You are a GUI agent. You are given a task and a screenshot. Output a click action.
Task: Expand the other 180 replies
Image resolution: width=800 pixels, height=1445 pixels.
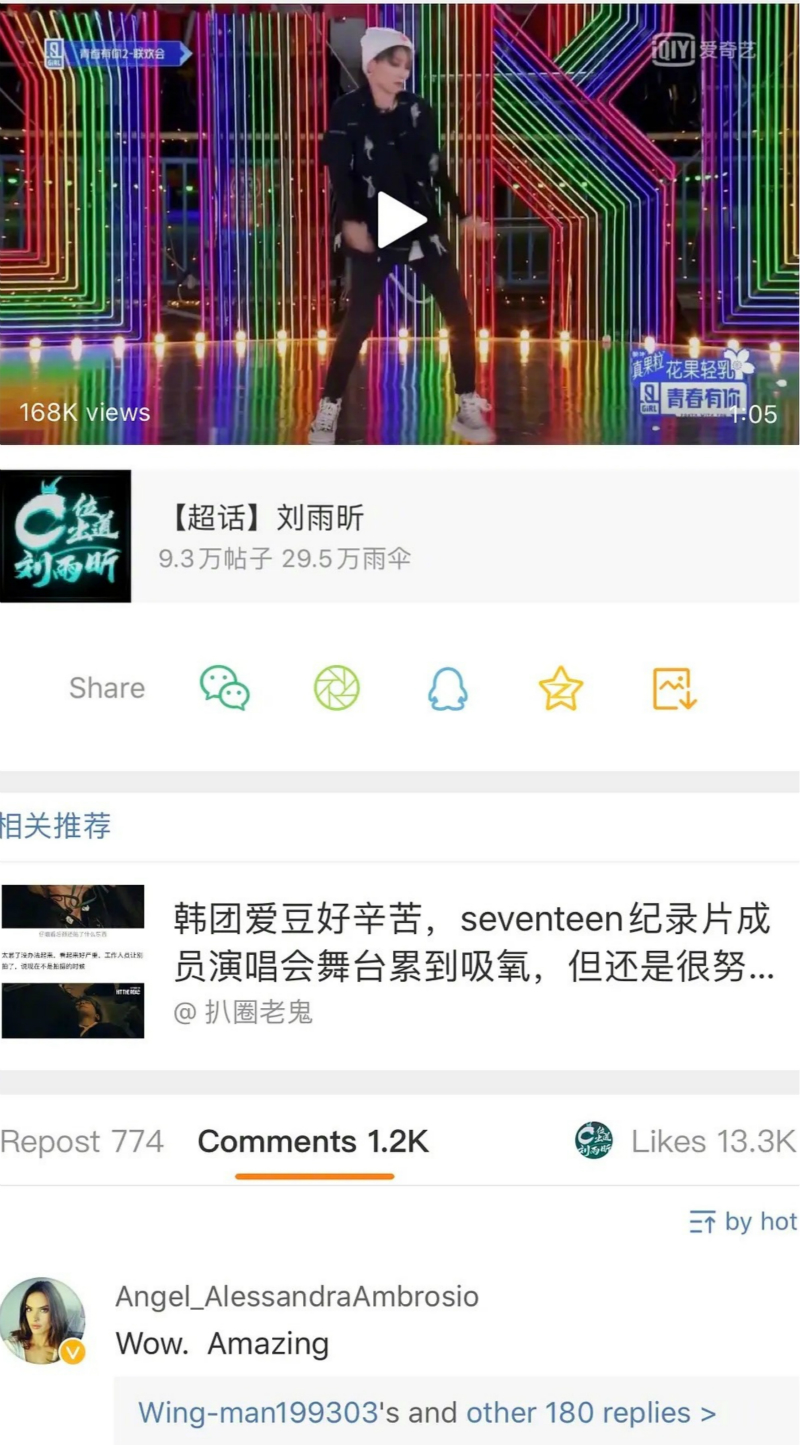(x=590, y=1413)
